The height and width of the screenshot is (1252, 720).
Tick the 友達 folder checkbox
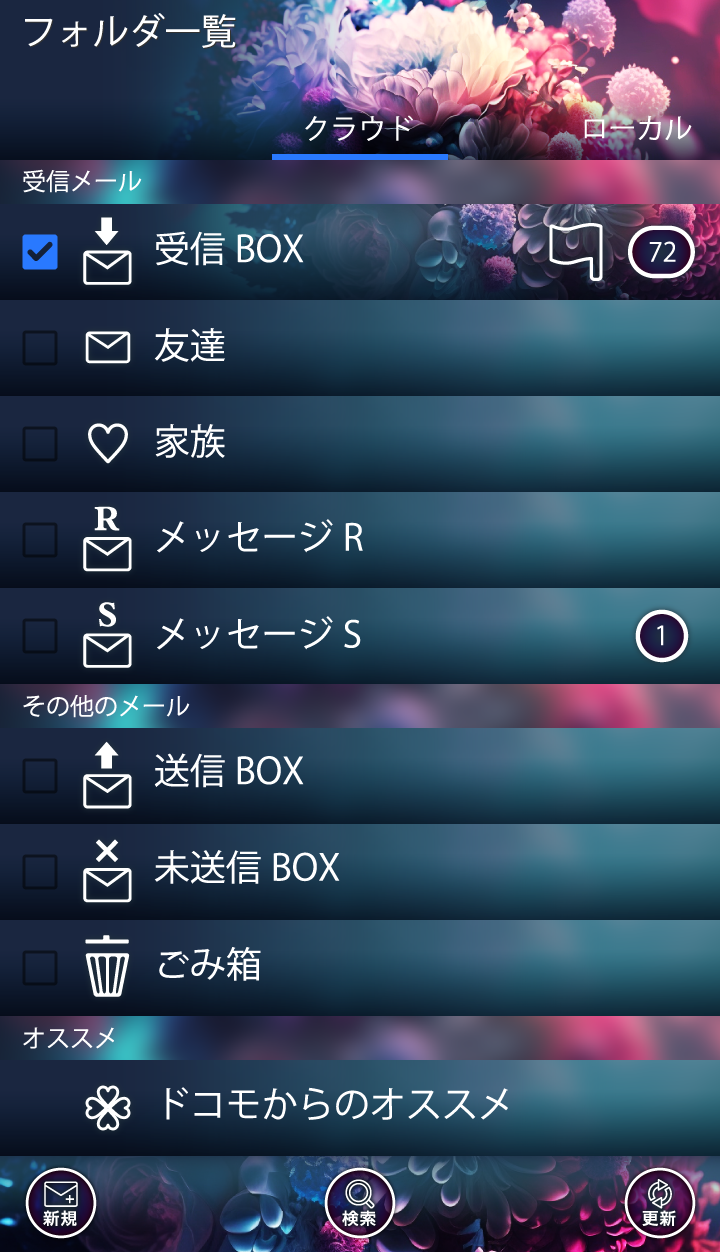(40, 348)
